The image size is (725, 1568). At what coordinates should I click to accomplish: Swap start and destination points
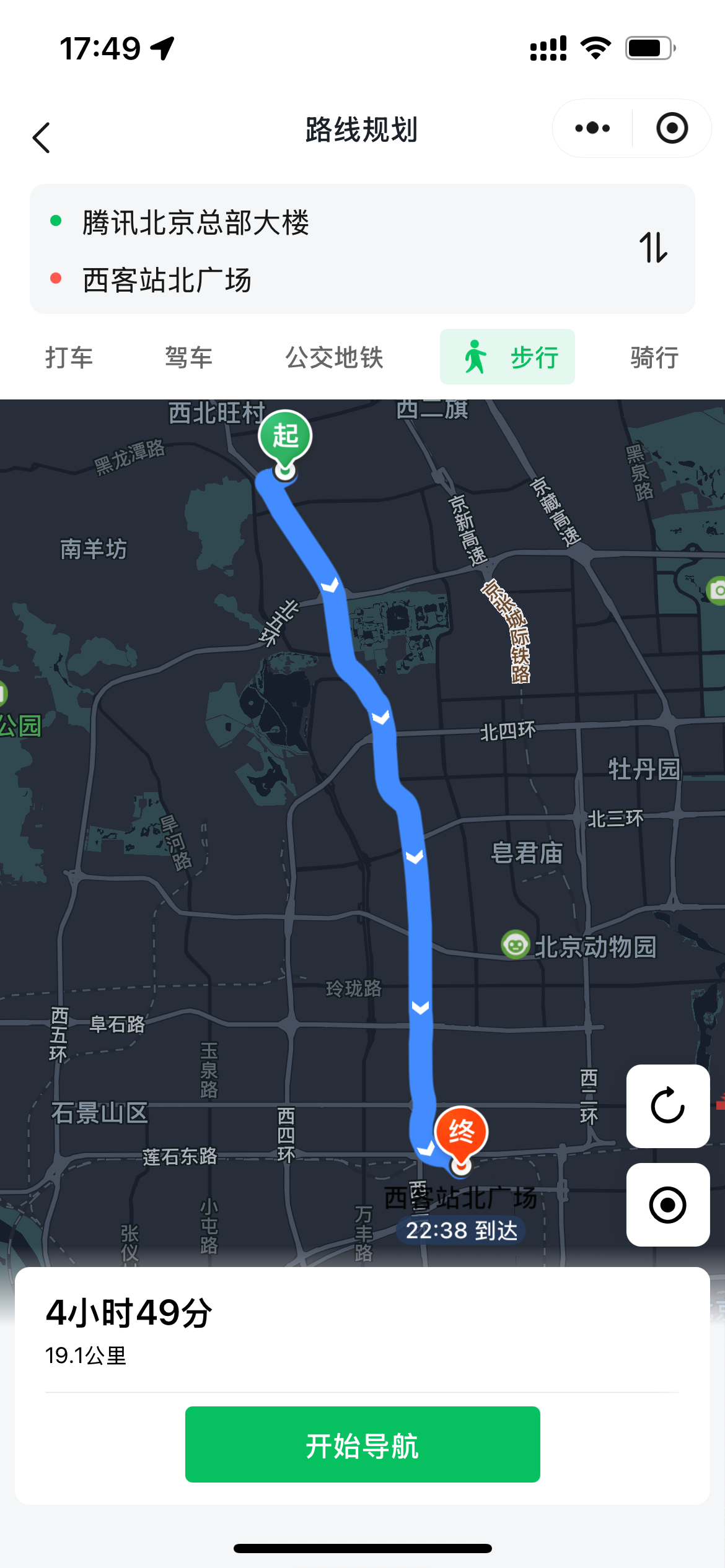pyautogui.click(x=653, y=248)
